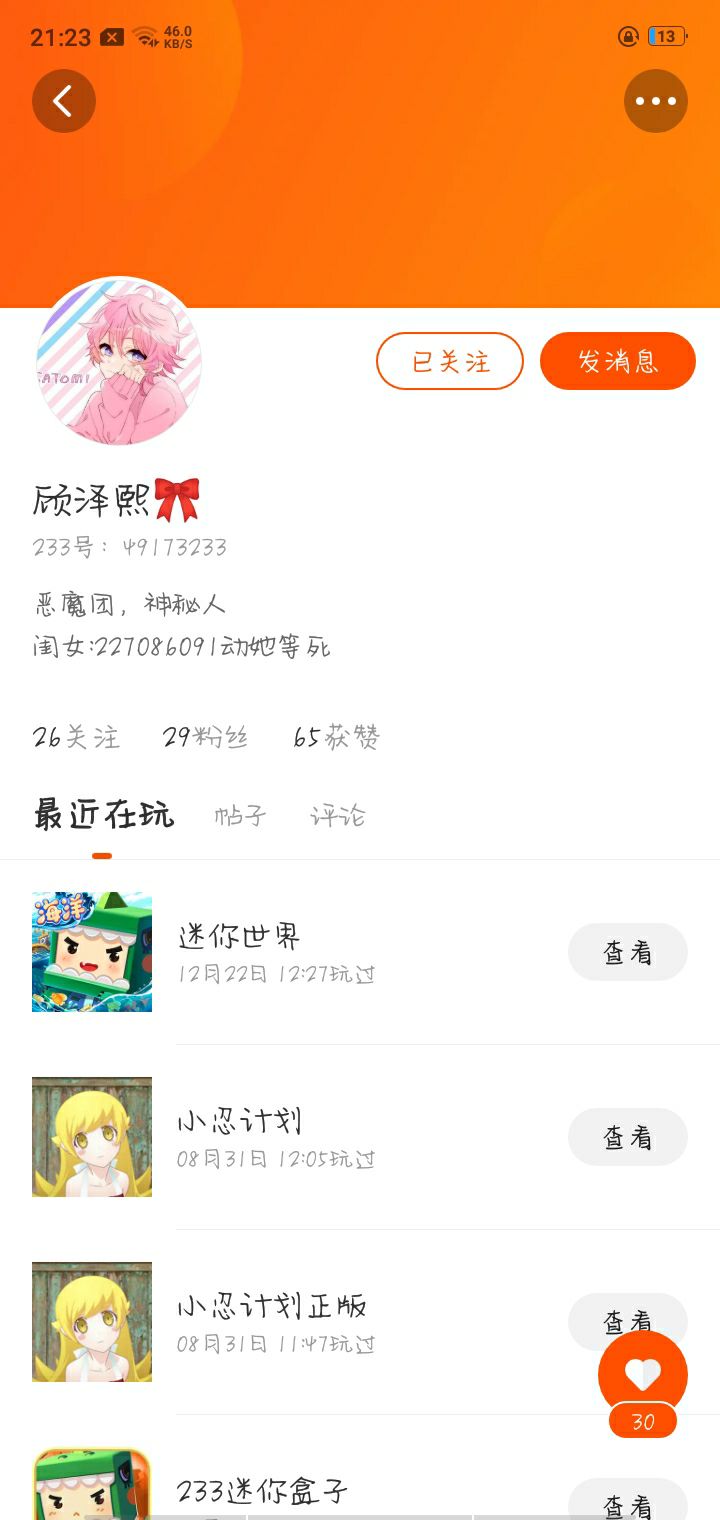Tap 查看 next to 迷你世界
720x1520 pixels.
[x=628, y=952]
